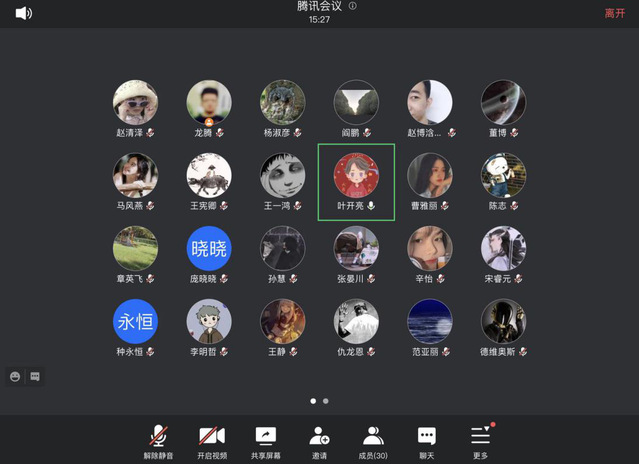
Task: Open the 更多 more menu
Action: [x=481, y=441]
